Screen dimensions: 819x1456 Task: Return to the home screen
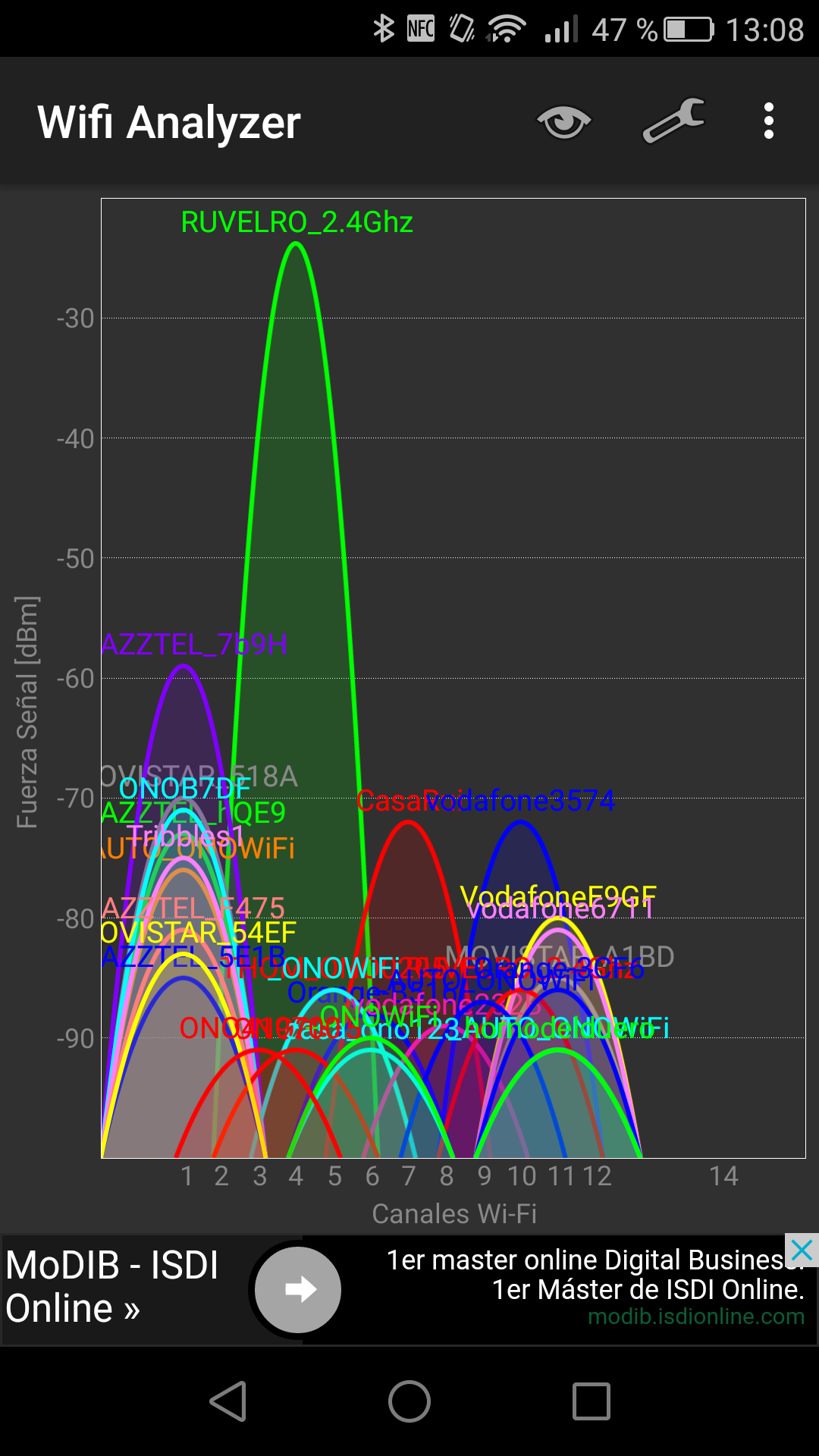[x=409, y=1401]
